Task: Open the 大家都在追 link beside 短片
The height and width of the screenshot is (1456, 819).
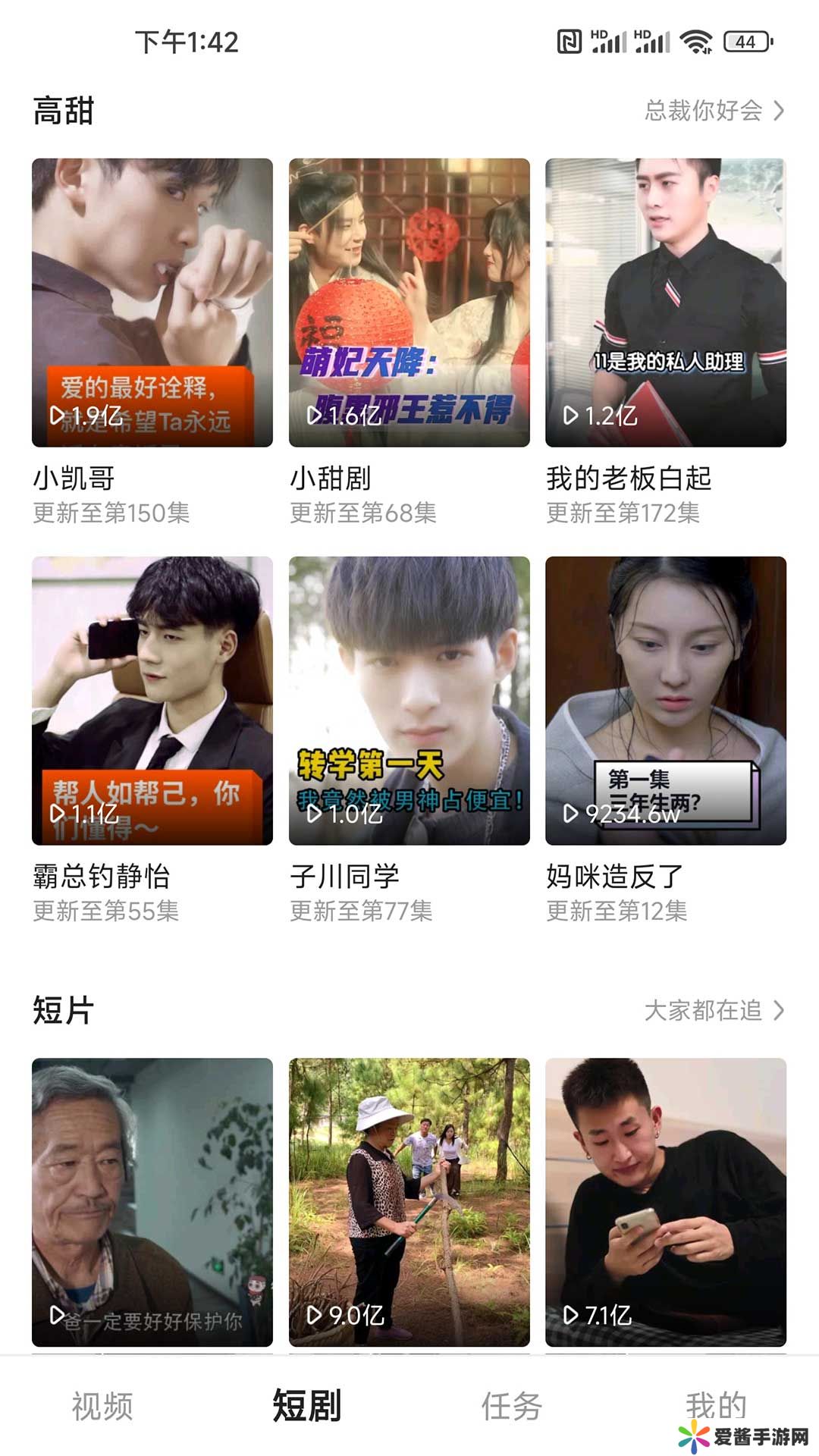Action: coord(714,1010)
